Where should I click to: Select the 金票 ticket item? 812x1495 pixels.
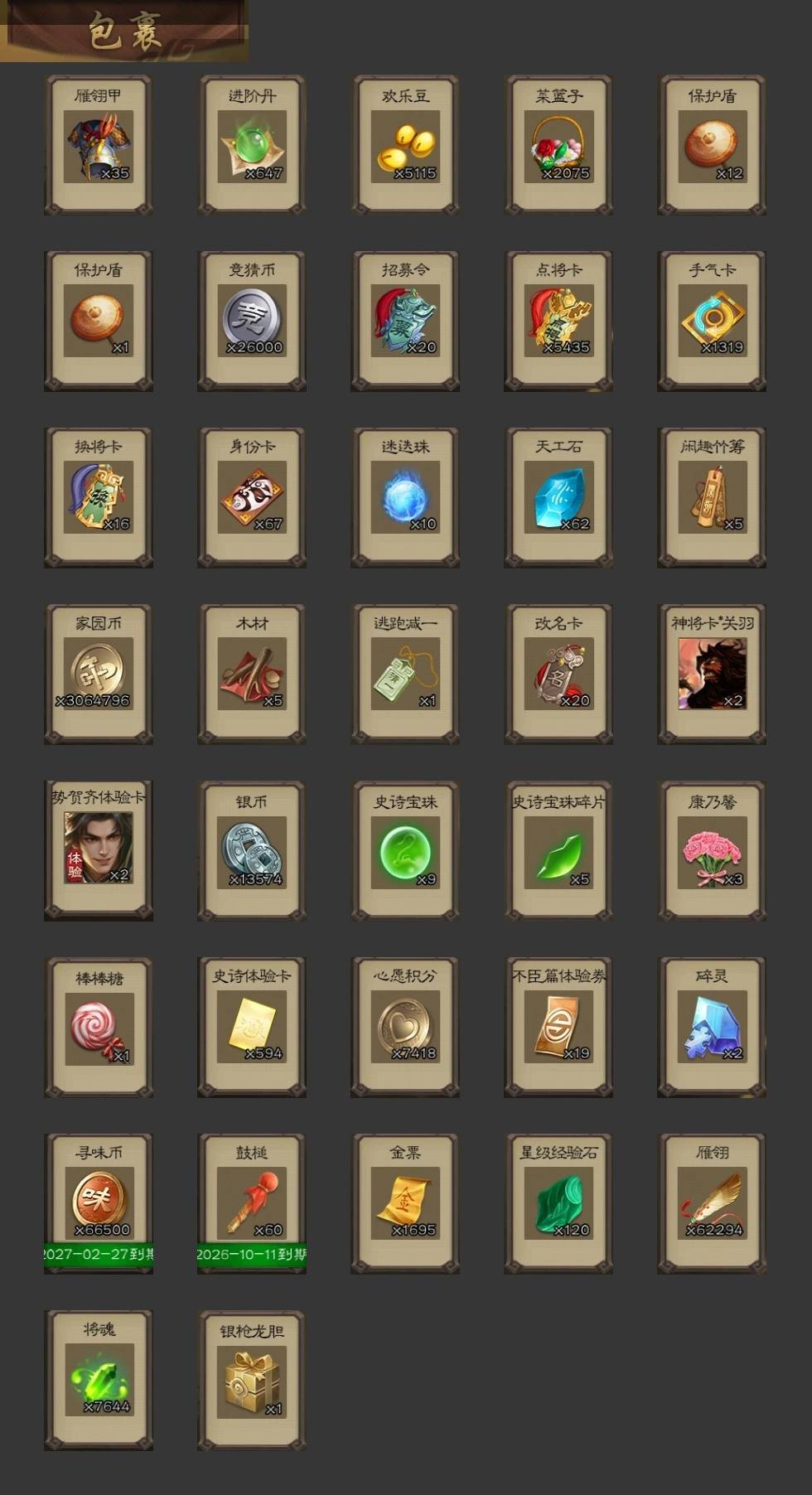[405, 1203]
